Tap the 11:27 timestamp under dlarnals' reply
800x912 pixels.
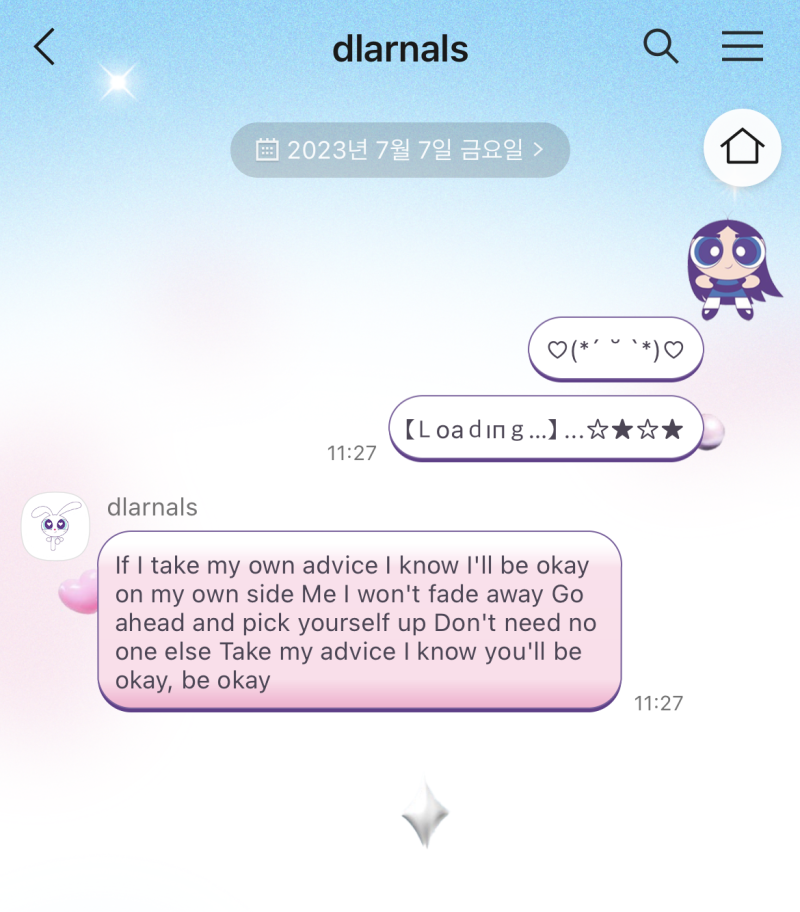point(660,703)
